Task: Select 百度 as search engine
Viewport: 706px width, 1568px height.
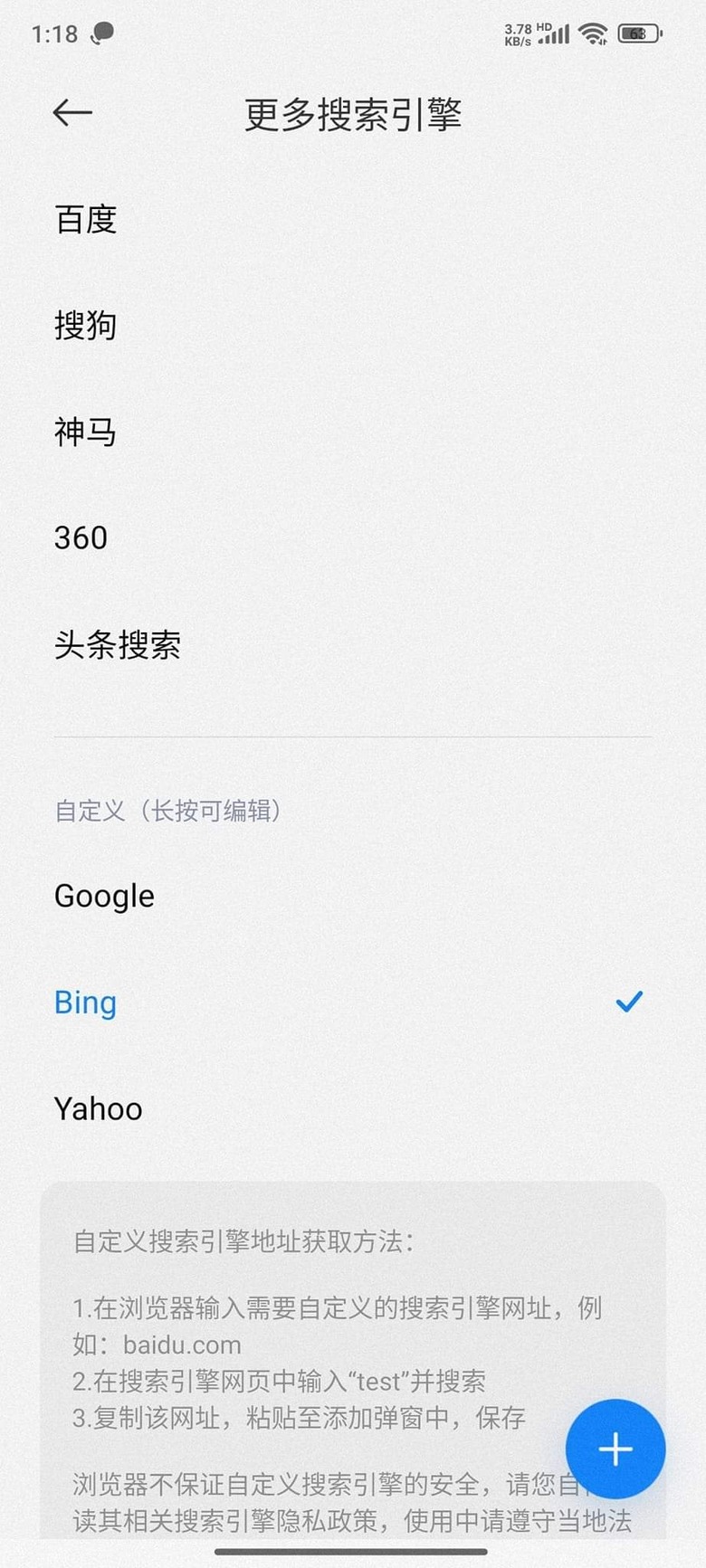Action: [86, 219]
